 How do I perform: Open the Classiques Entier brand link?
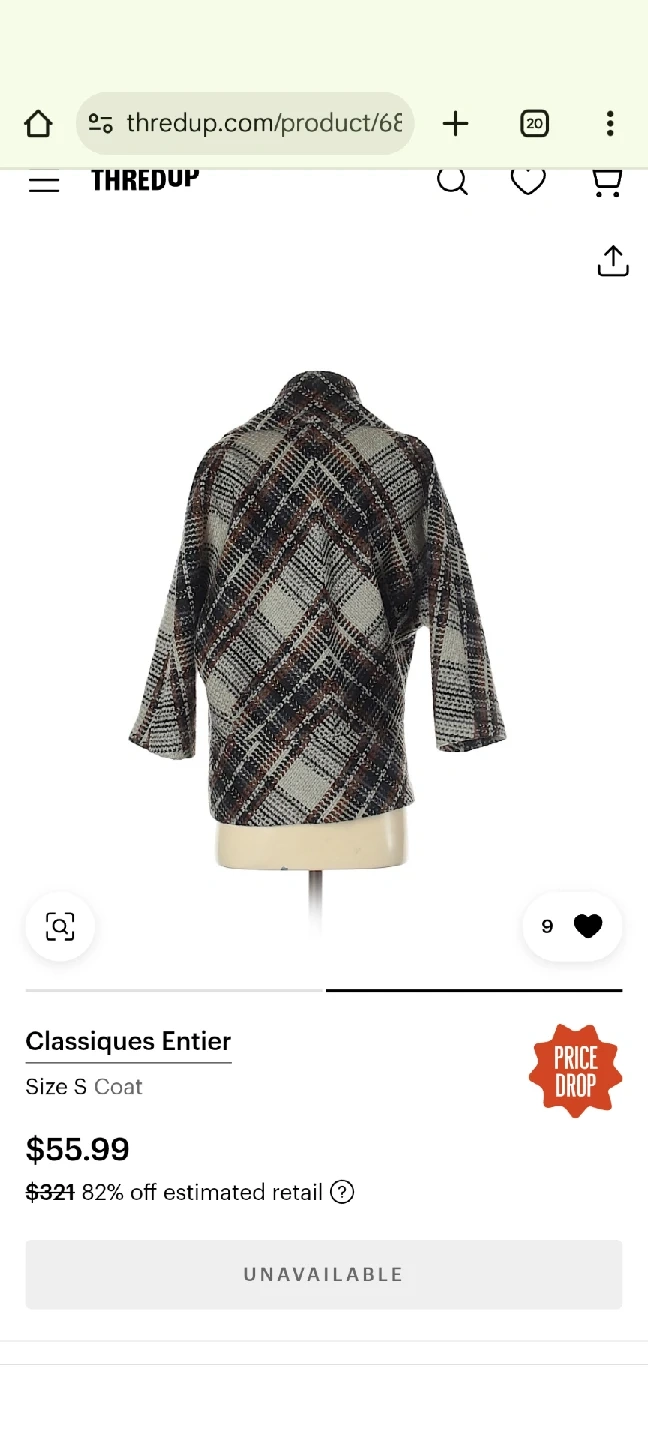pyautogui.click(x=128, y=1041)
